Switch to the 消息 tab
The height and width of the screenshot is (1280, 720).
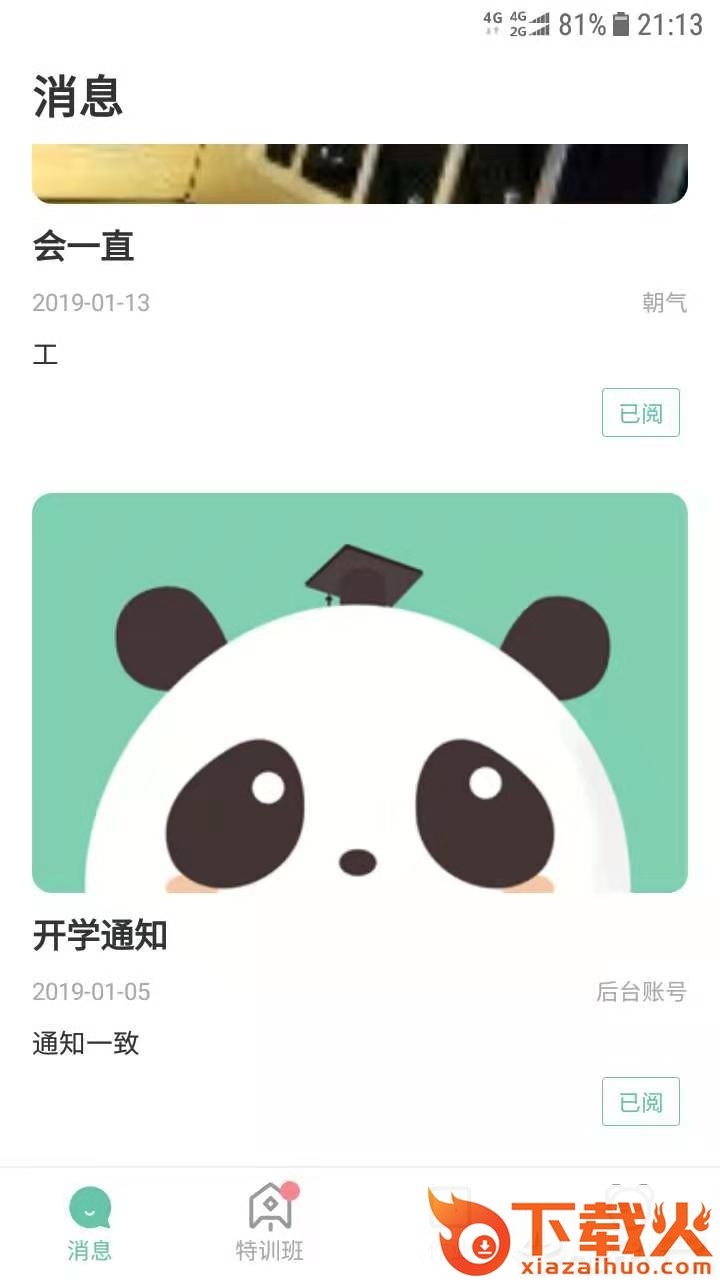(x=92, y=1220)
